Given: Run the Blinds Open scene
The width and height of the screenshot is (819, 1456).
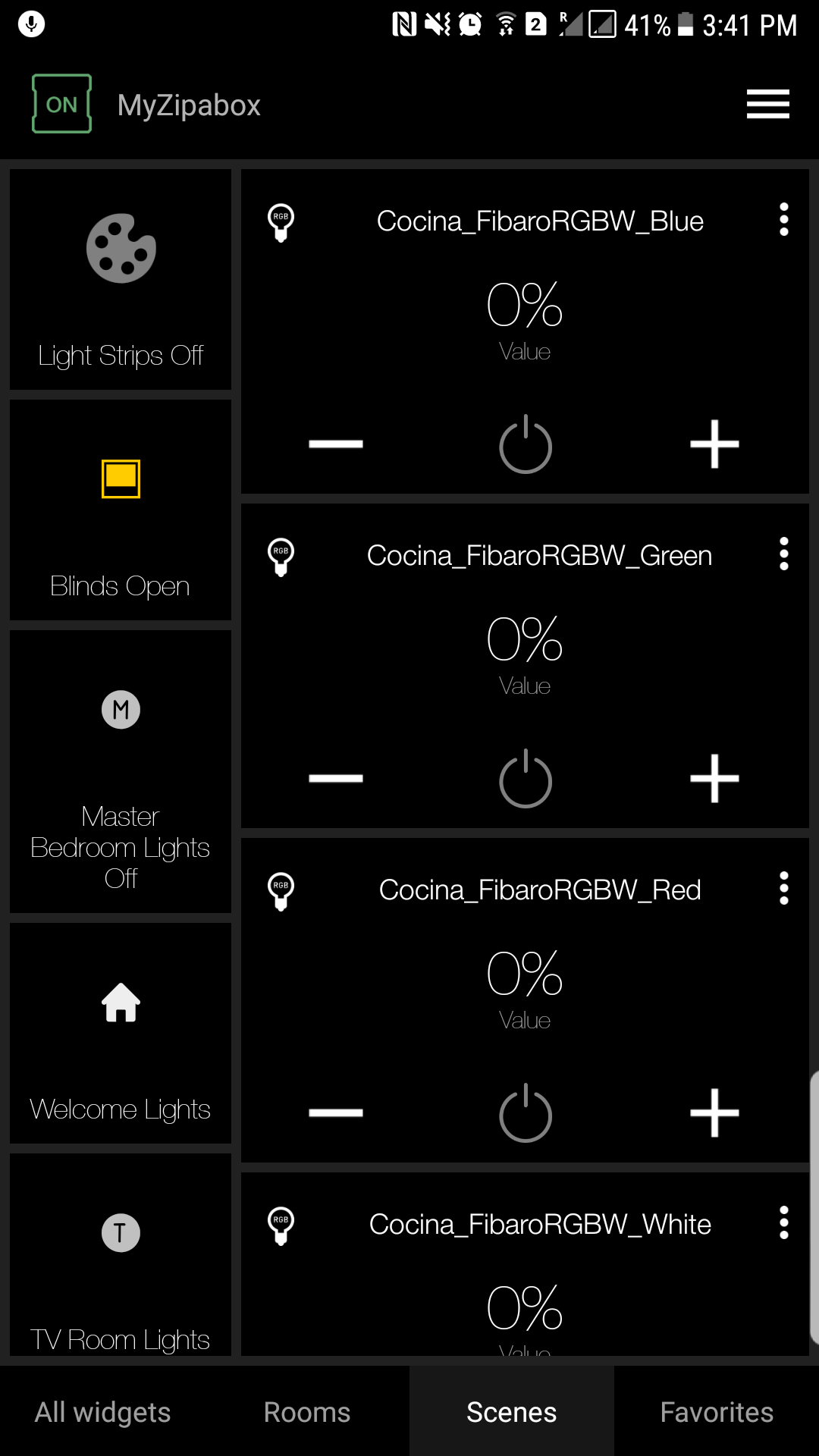Looking at the screenshot, I should point(121,510).
